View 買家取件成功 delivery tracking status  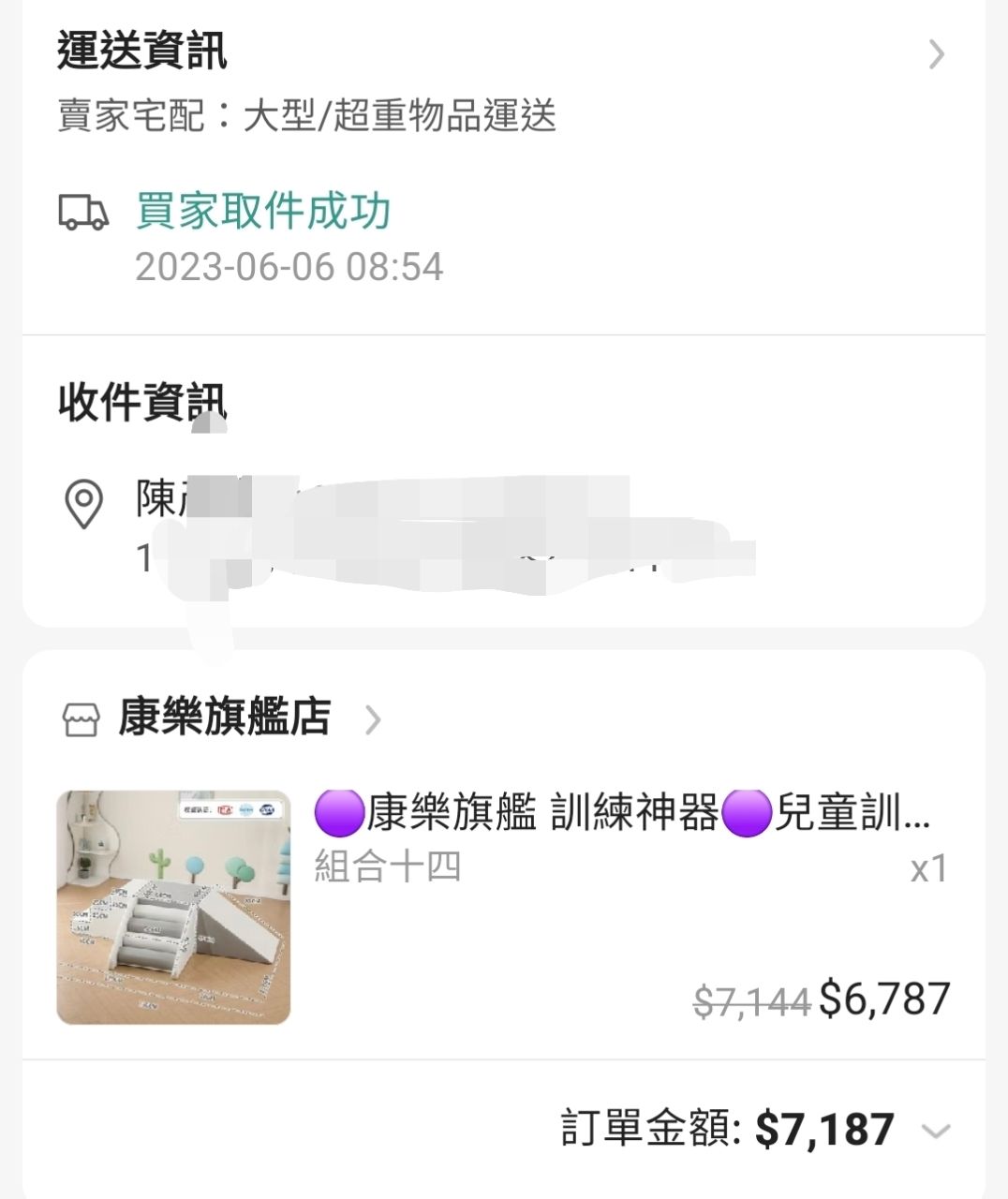tap(263, 212)
